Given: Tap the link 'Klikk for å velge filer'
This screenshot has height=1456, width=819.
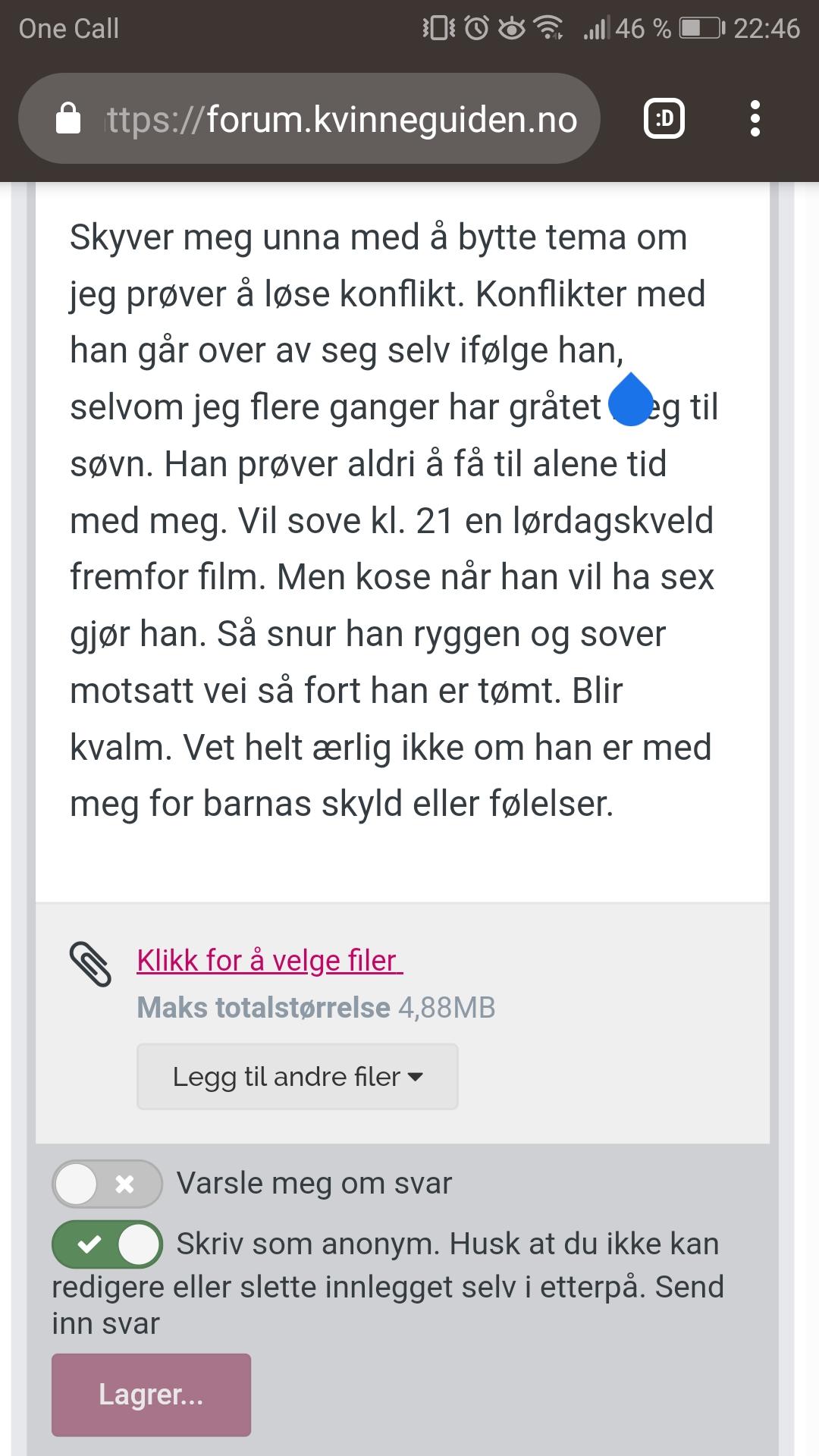Looking at the screenshot, I should pos(269,961).
